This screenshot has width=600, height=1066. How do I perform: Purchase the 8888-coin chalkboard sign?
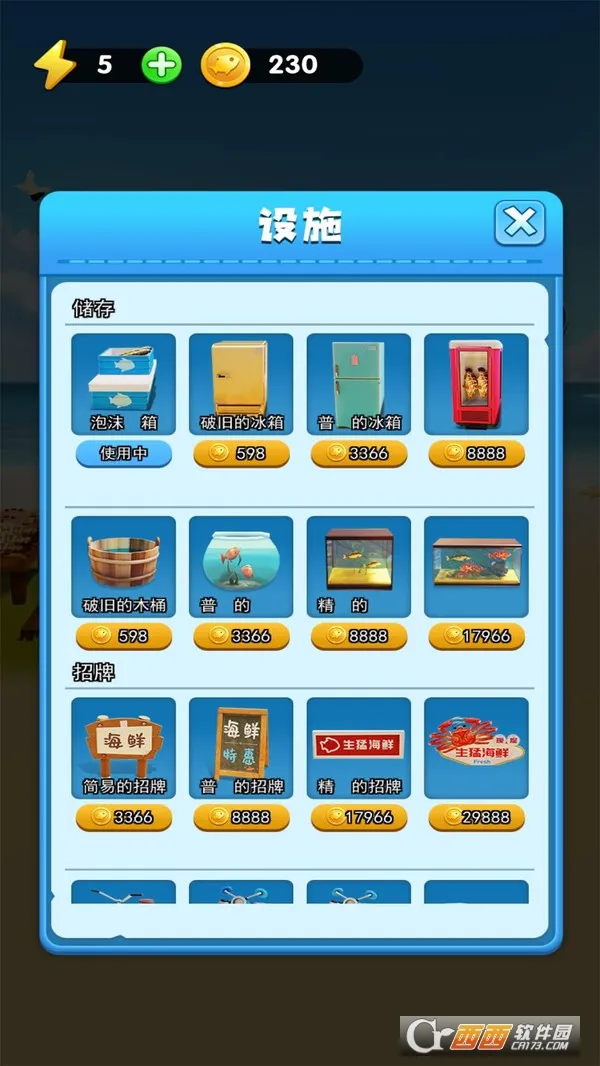pyautogui.click(x=241, y=817)
